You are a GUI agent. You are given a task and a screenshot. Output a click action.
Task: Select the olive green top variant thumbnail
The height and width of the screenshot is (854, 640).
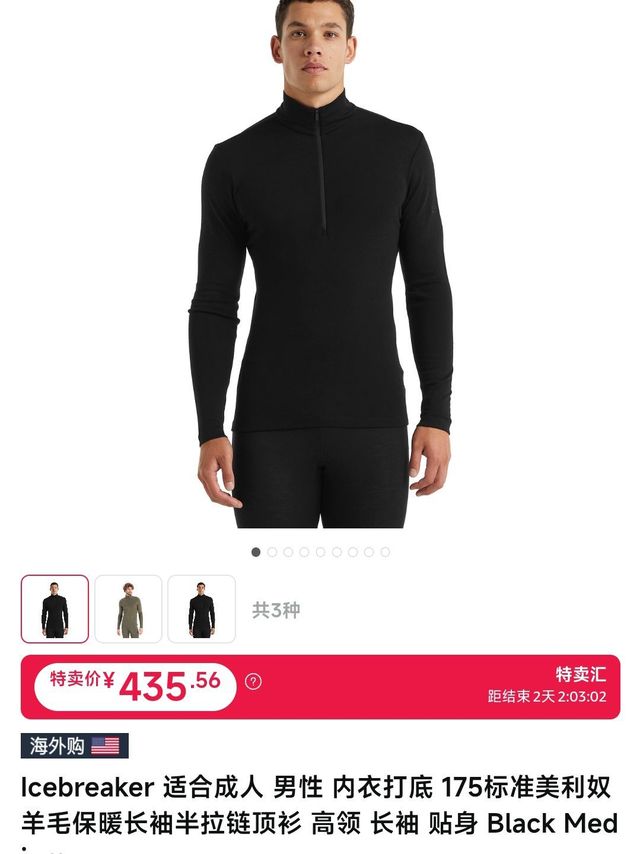click(x=128, y=608)
